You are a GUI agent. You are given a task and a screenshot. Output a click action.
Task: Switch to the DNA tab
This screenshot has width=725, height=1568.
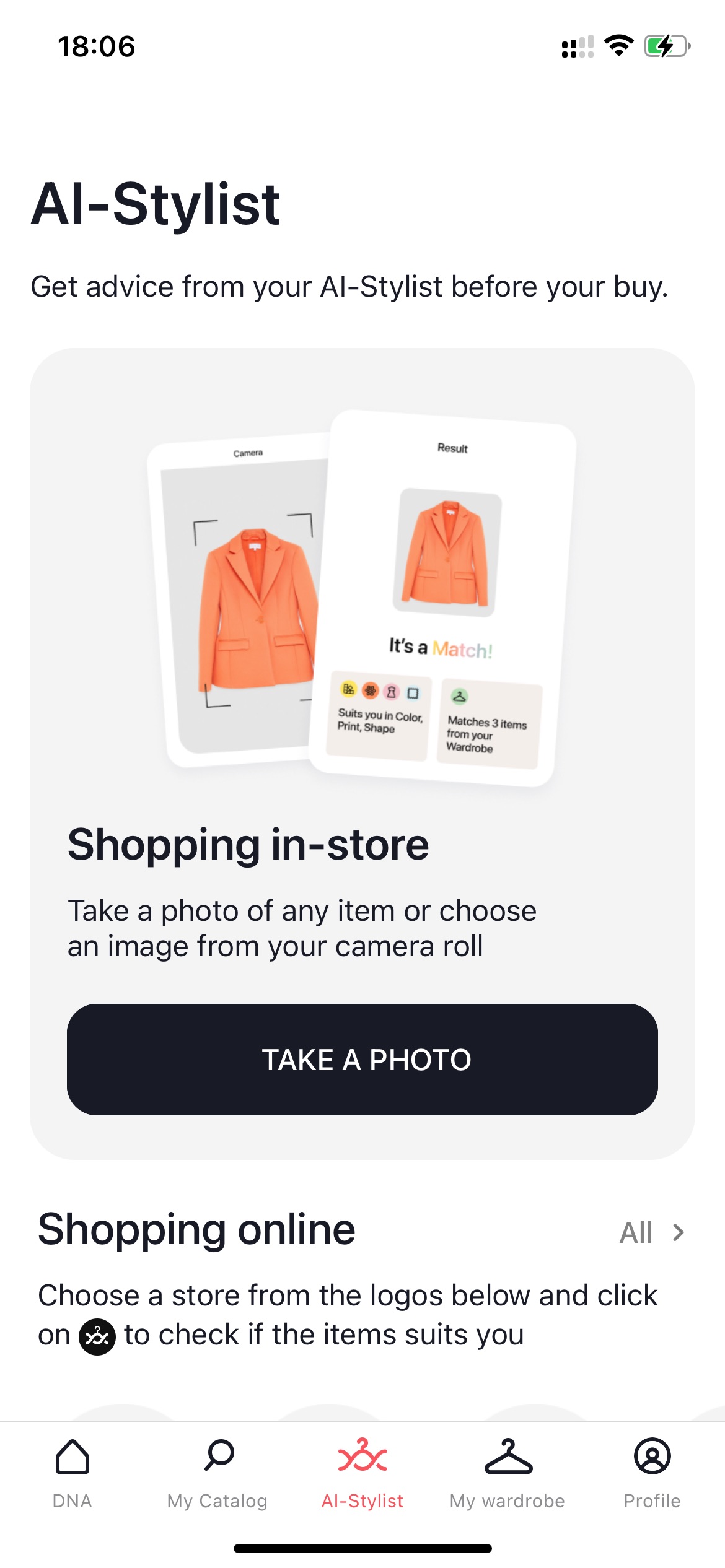tap(72, 1474)
